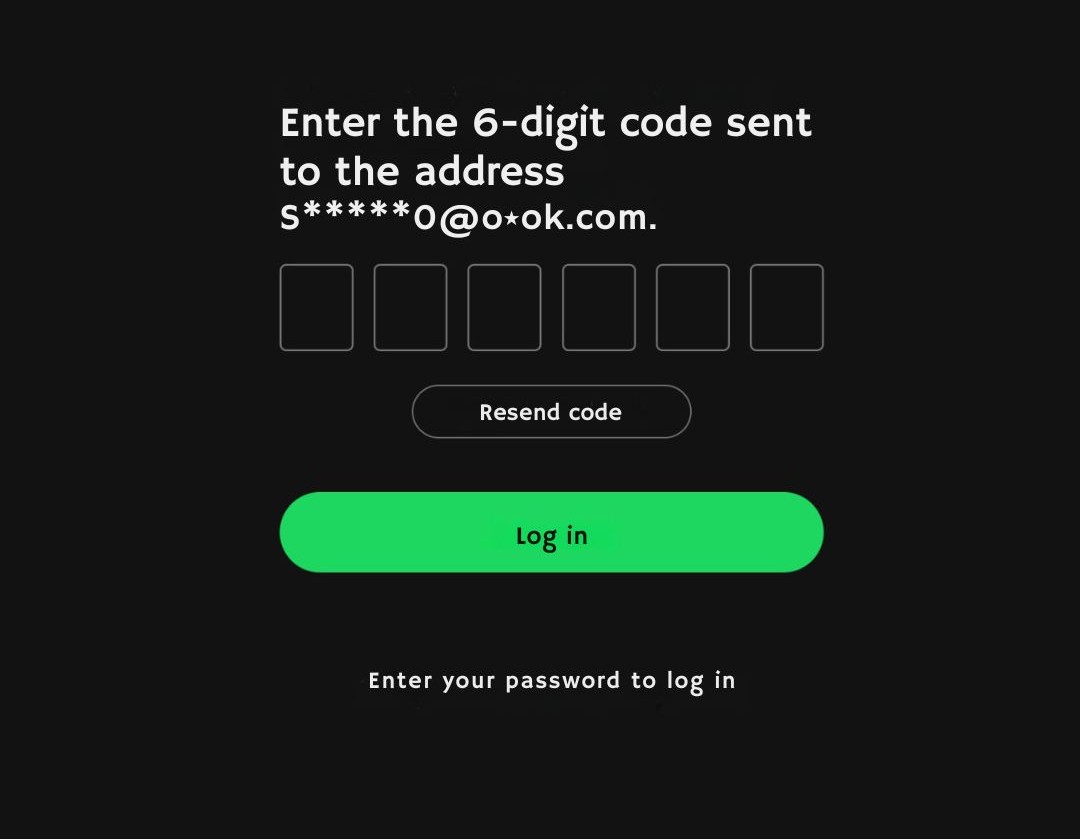Tap the first code digit box

316,307
